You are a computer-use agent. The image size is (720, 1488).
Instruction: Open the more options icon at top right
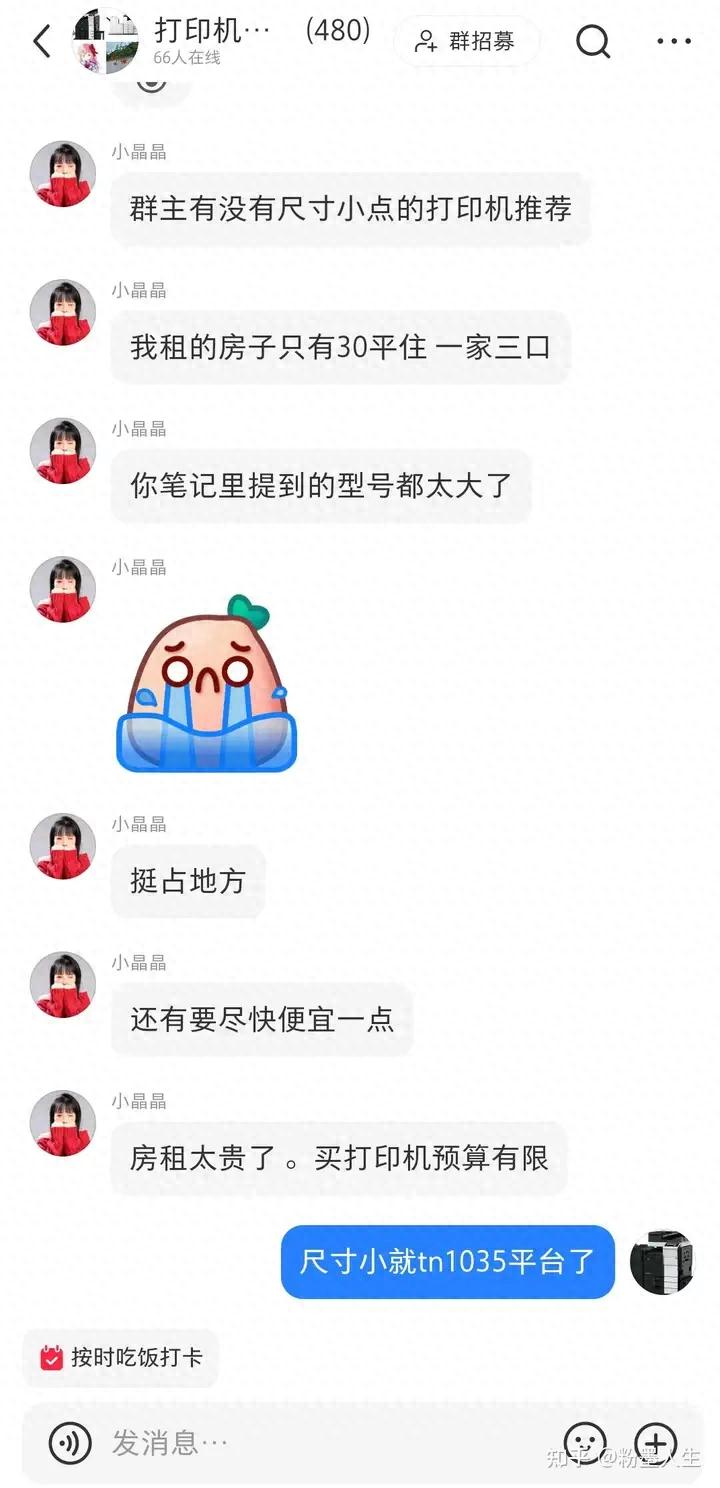[672, 41]
